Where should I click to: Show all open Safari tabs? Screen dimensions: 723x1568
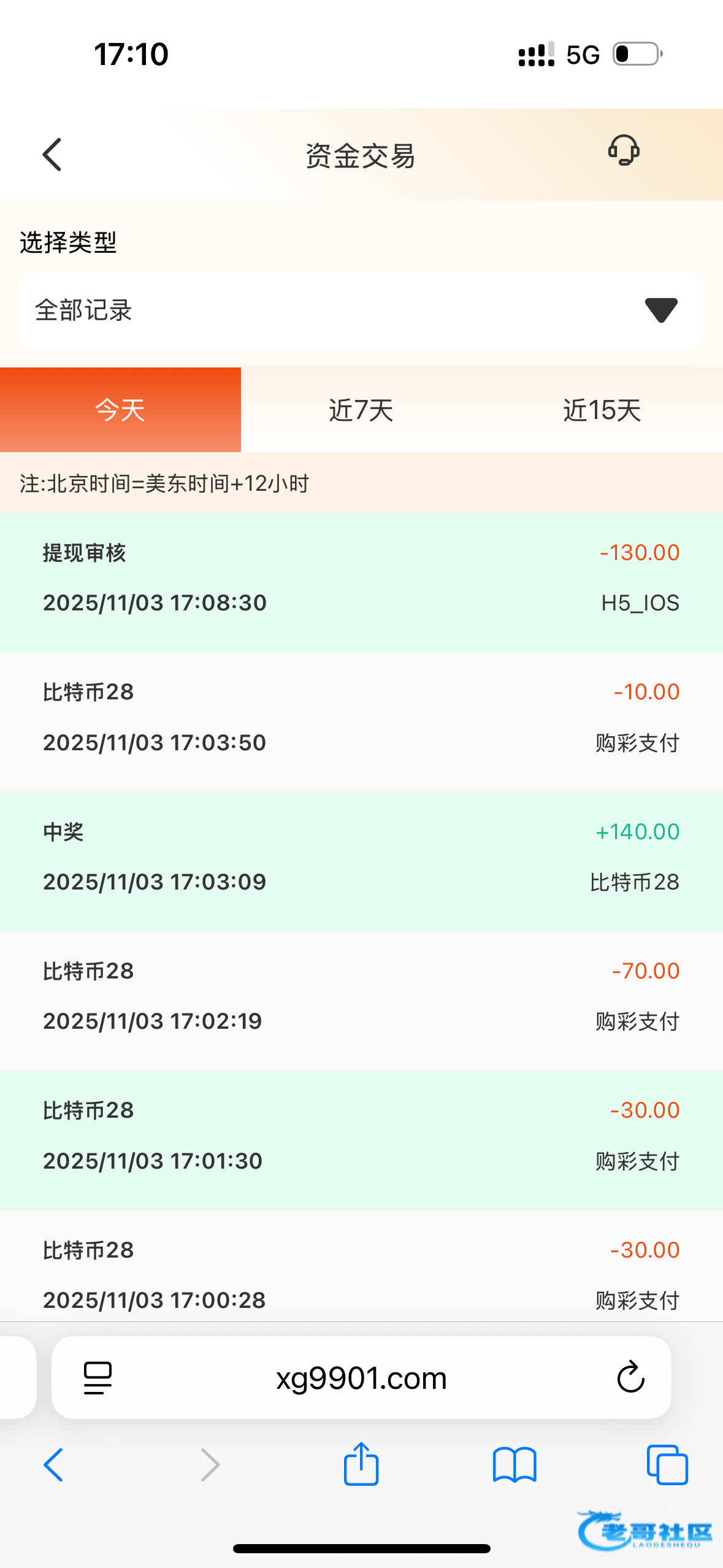coord(667,1465)
